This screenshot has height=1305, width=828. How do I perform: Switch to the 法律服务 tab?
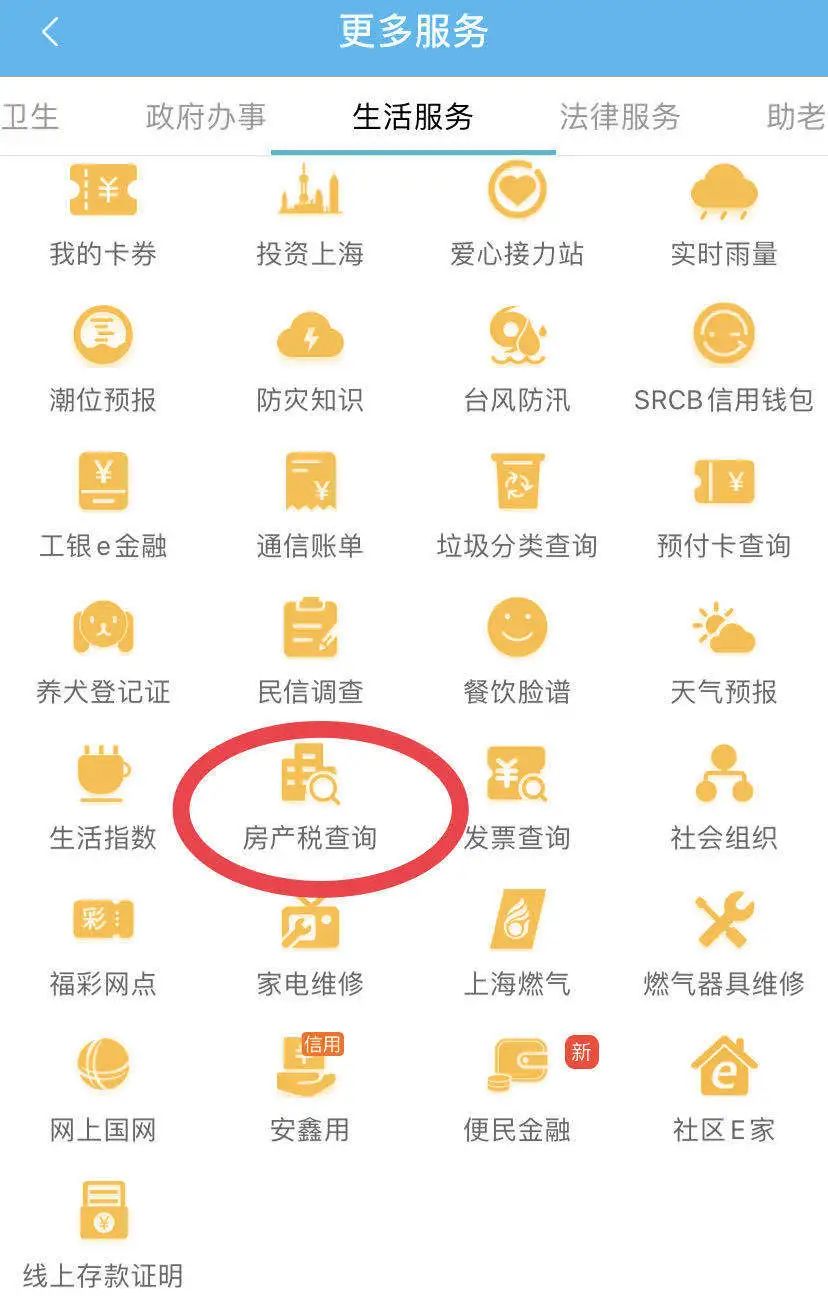[619, 117]
